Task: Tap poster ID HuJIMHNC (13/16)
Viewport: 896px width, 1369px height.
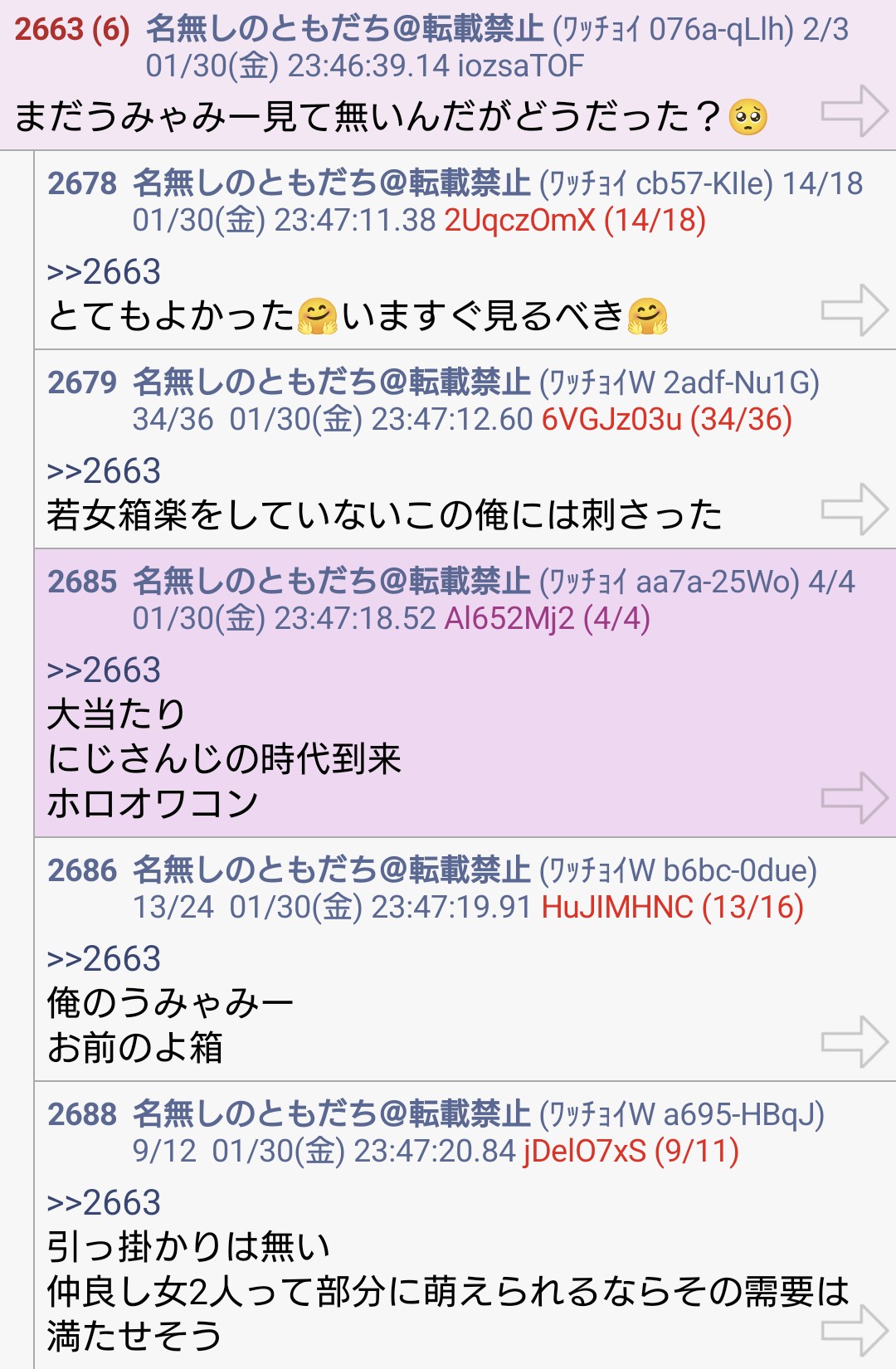Action: click(672, 908)
